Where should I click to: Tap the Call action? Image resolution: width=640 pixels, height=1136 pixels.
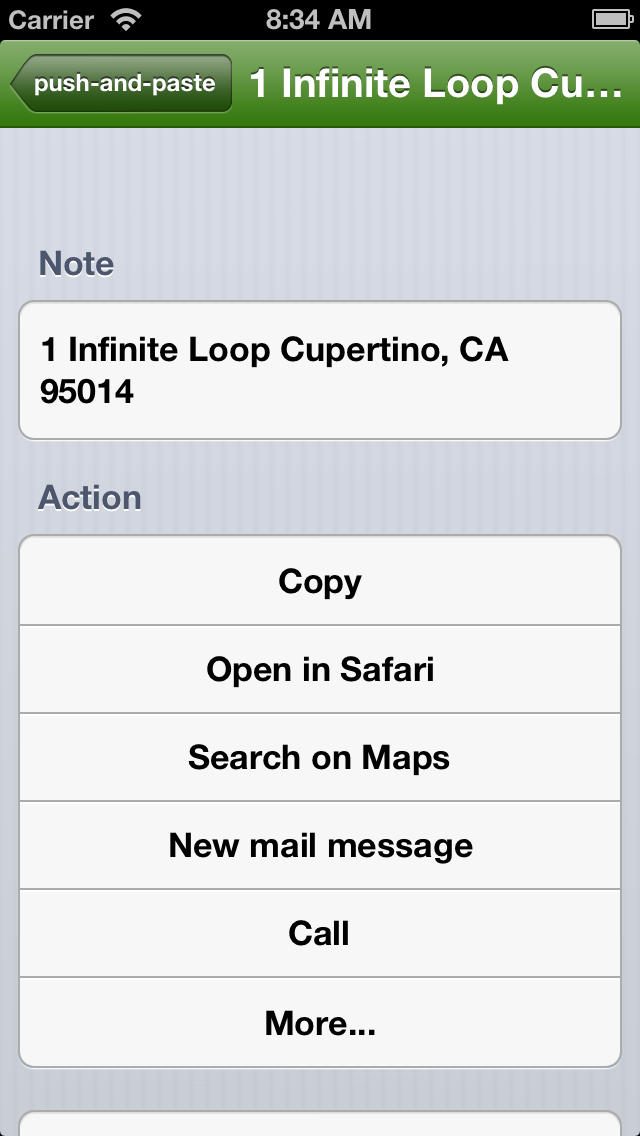tap(320, 934)
